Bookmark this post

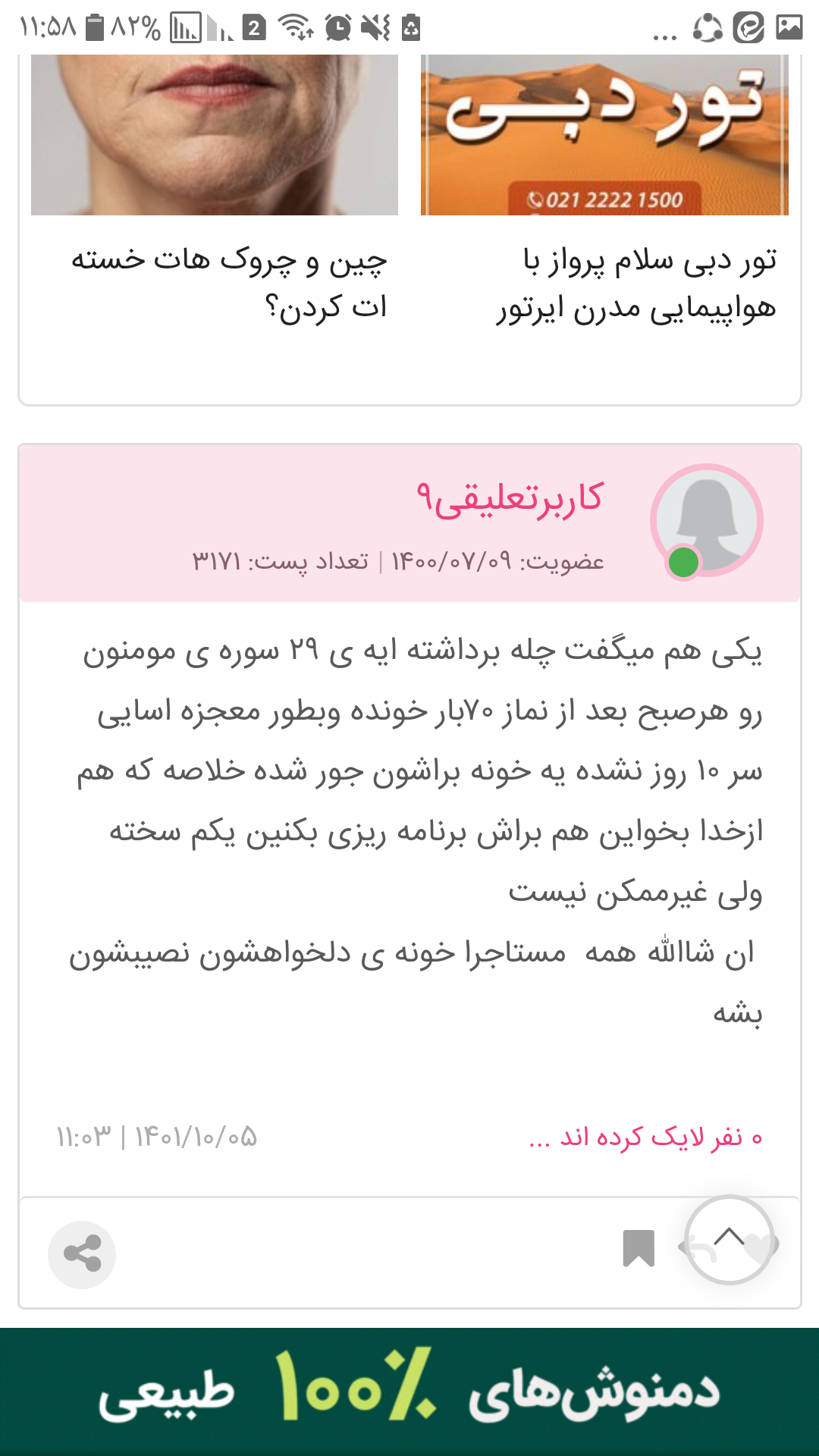click(x=639, y=1247)
